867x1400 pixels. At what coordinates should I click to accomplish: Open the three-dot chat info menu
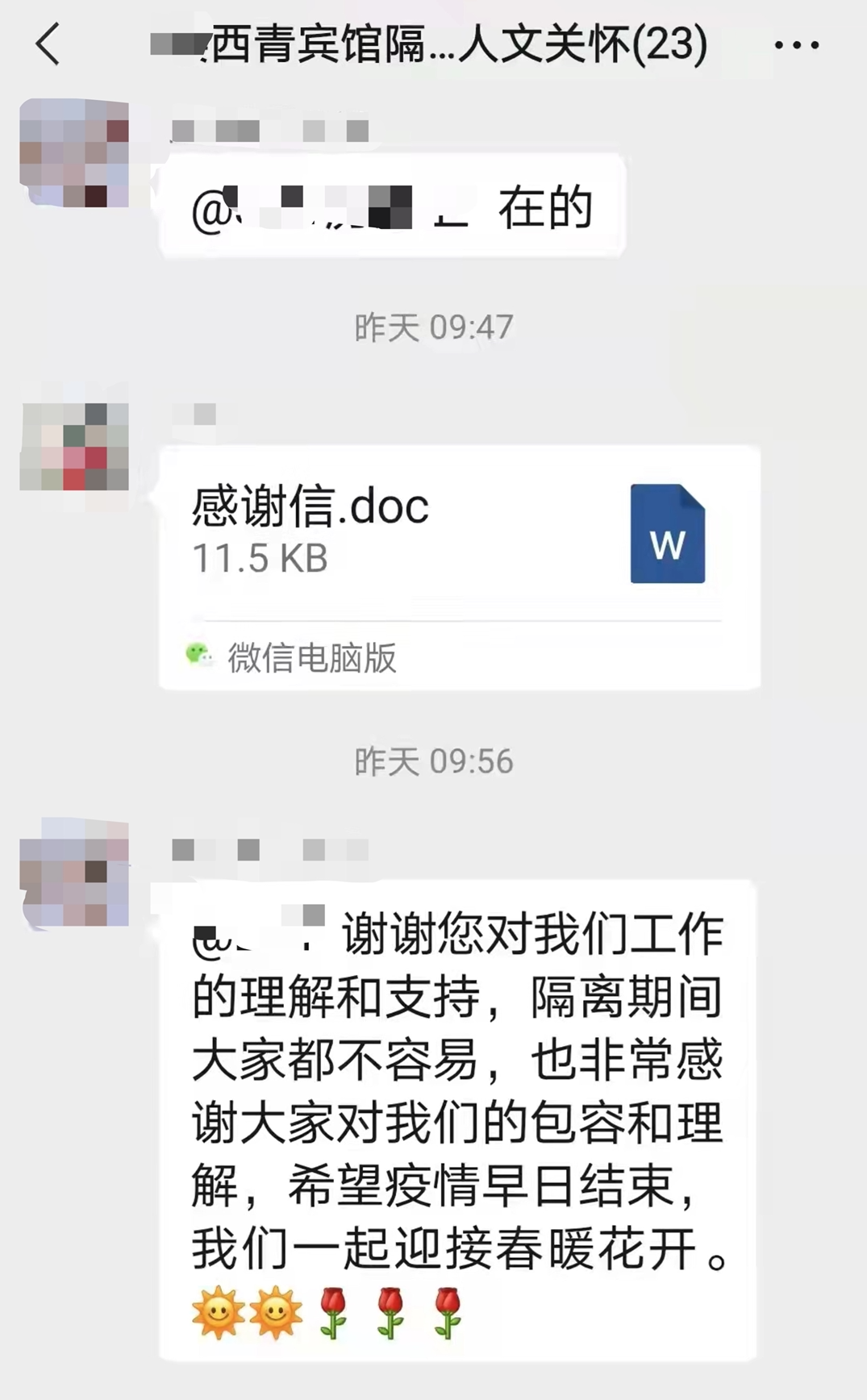point(796,45)
